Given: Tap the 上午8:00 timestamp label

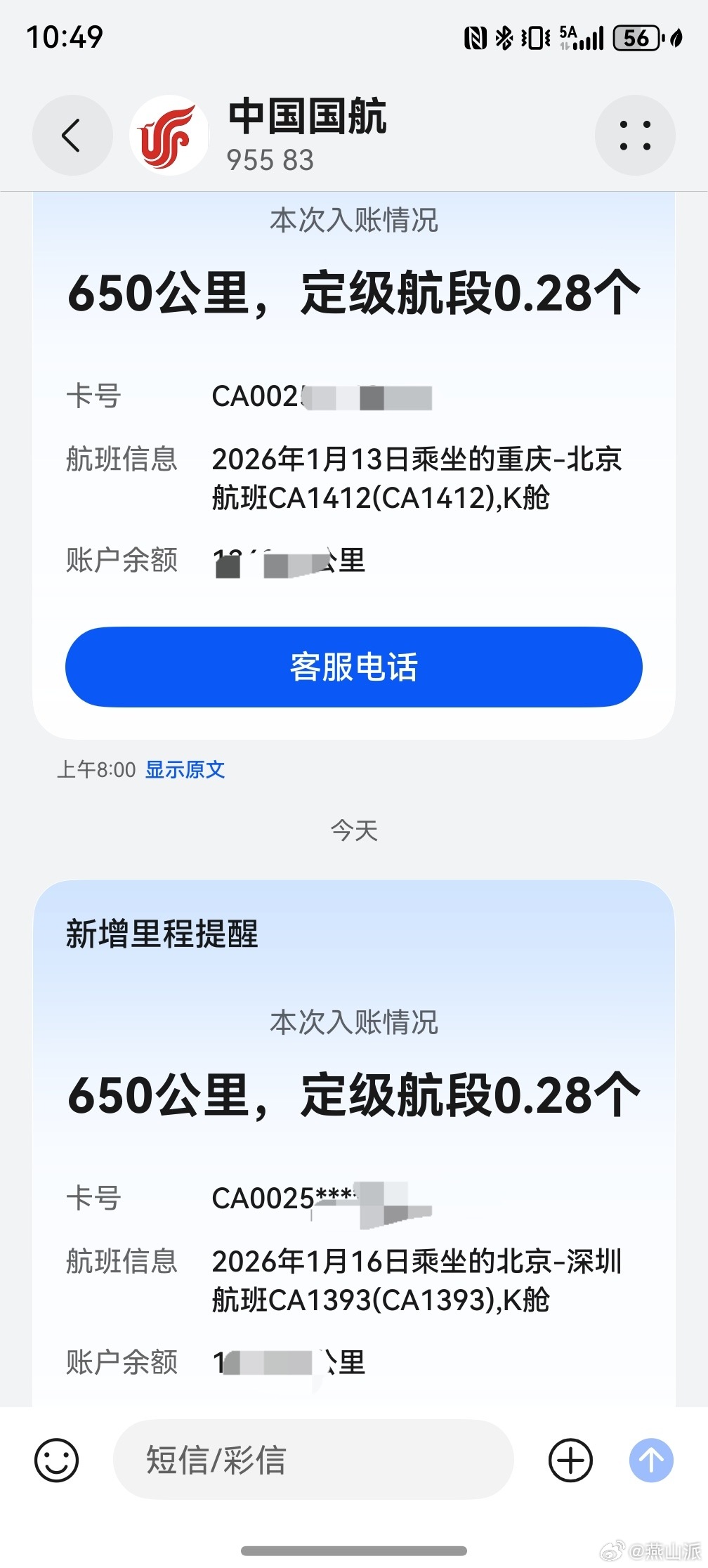Looking at the screenshot, I should [x=95, y=770].
